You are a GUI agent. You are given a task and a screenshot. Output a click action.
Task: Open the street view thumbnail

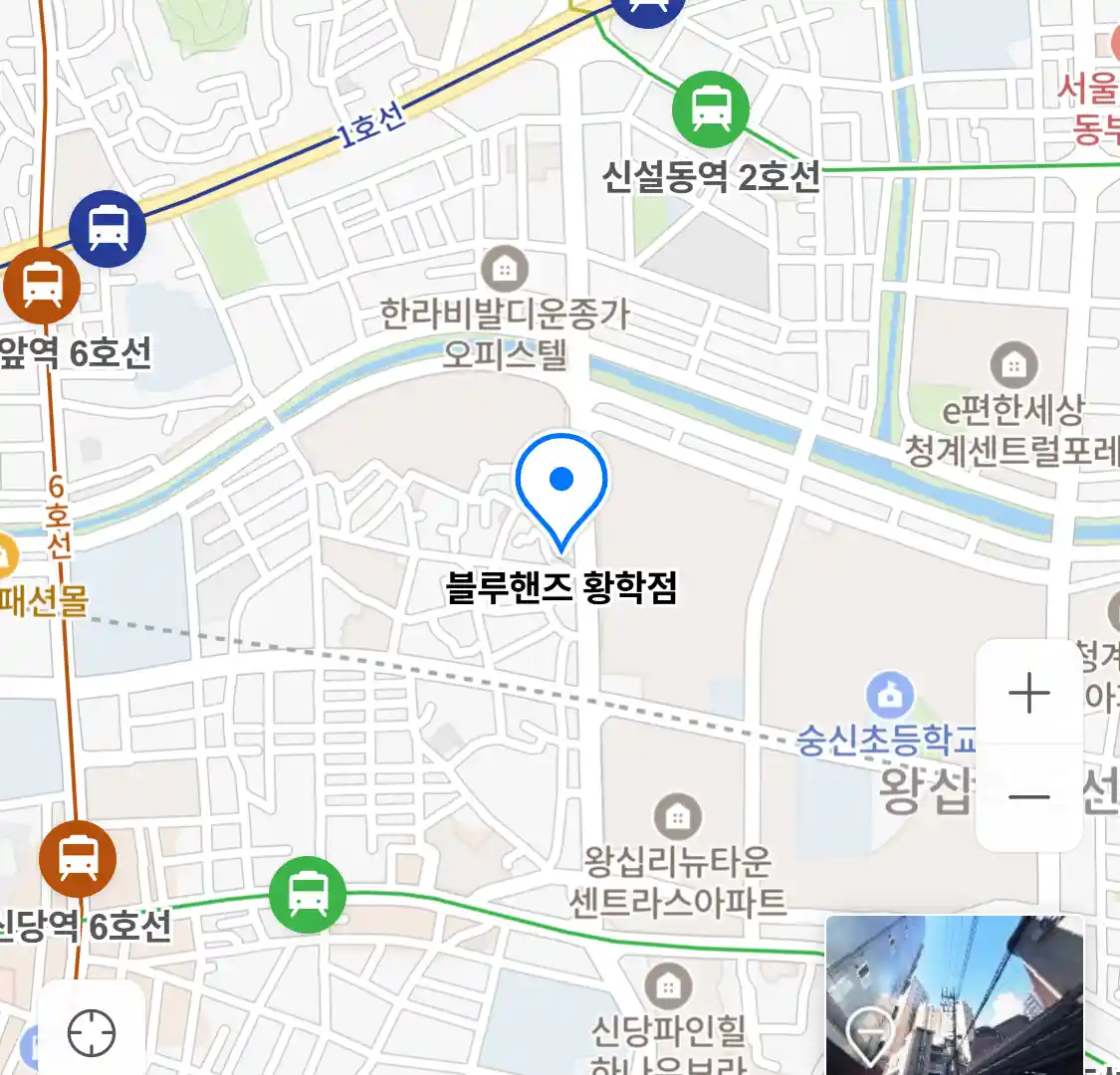pyautogui.click(x=954, y=994)
